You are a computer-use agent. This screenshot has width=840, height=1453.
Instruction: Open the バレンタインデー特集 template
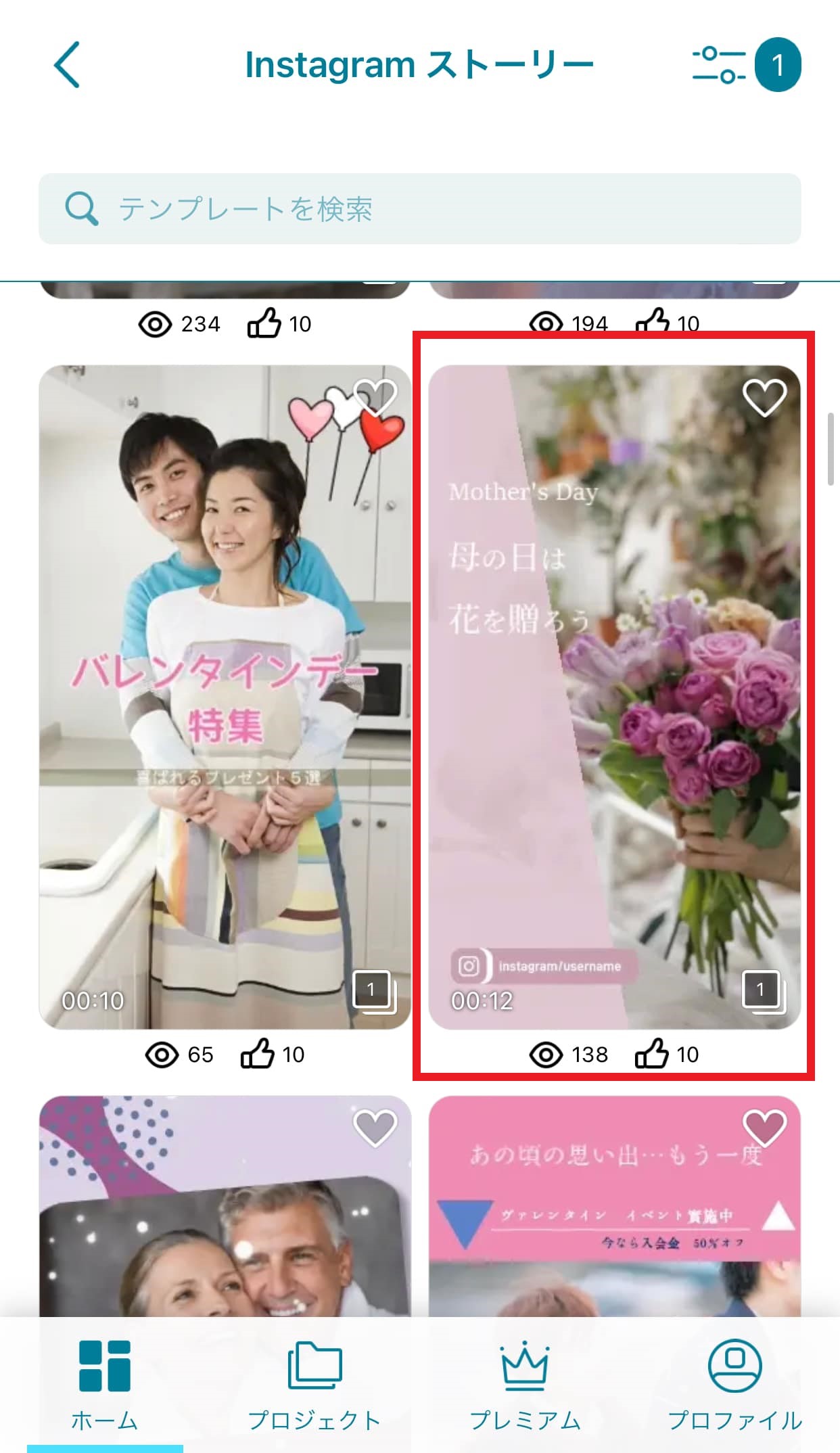click(225, 697)
